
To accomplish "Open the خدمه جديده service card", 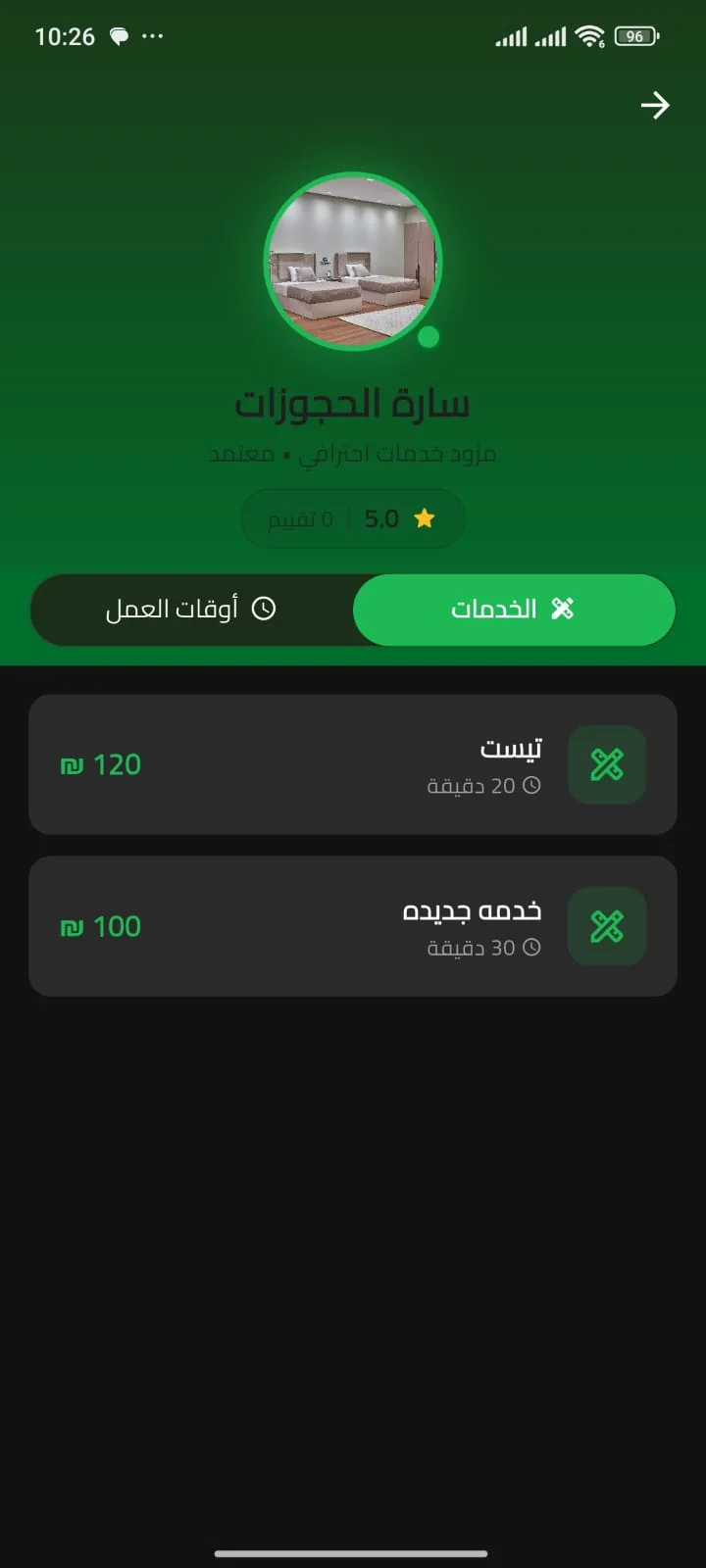I will click(353, 926).
